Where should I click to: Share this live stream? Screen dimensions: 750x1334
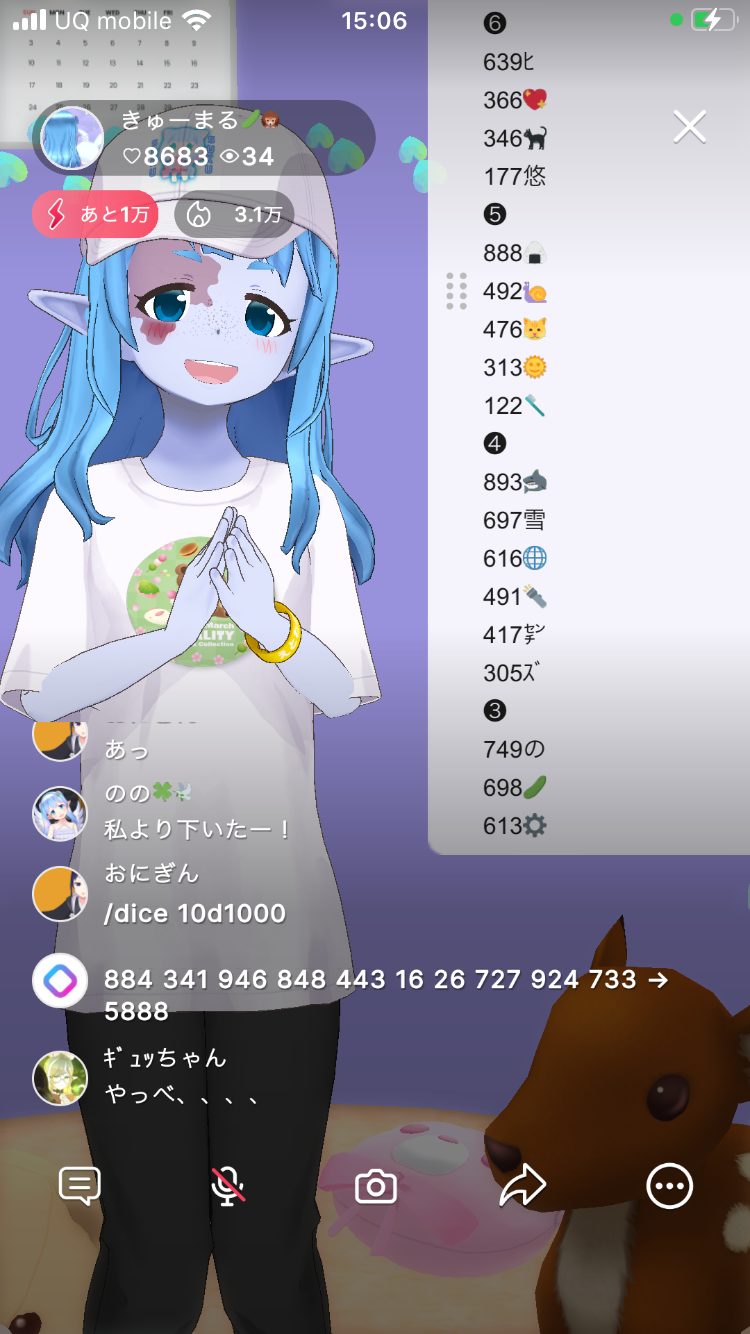[522, 1186]
